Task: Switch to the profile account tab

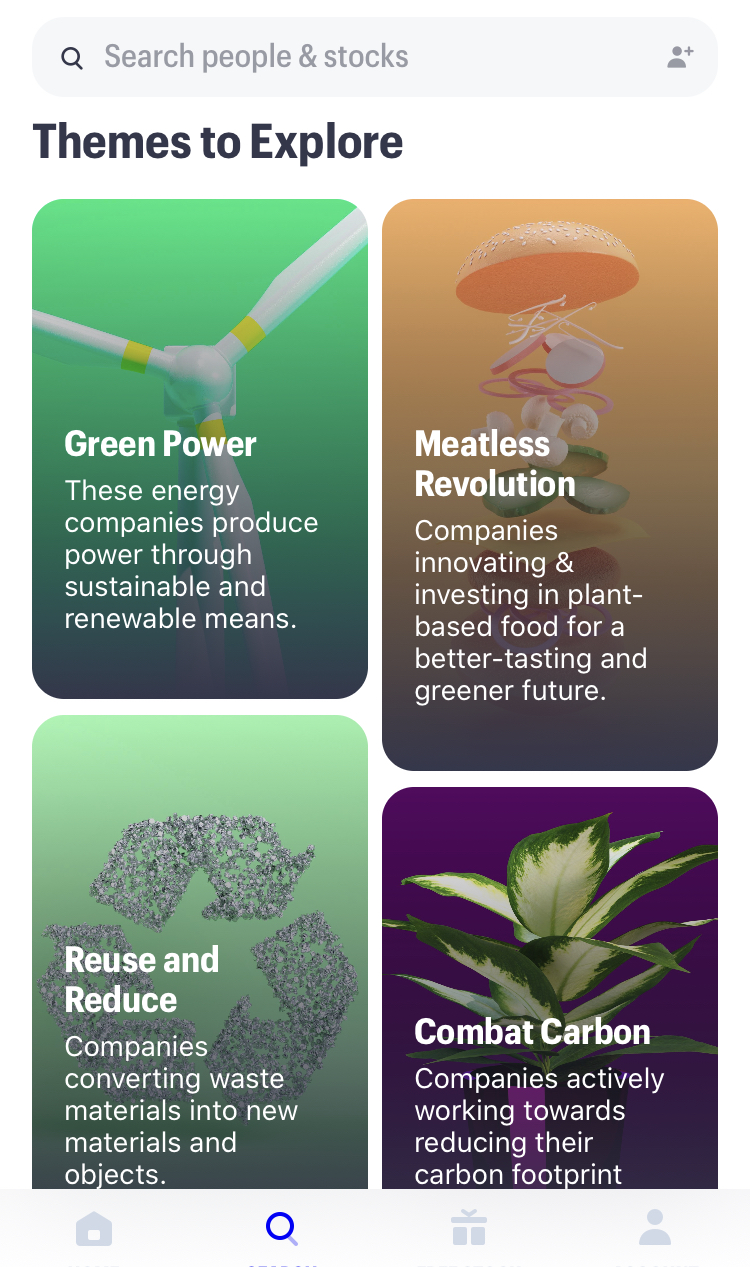Action: pyautogui.click(x=655, y=1229)
